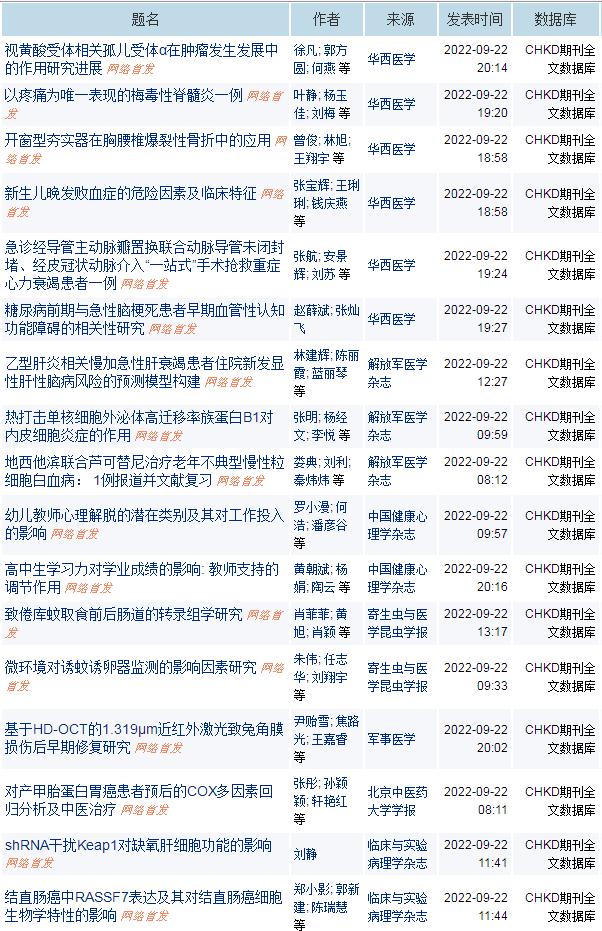Open the 地西他滨联合芦可替尼 case report
This screenshot has width=602, height=931.
click(140, 461)
